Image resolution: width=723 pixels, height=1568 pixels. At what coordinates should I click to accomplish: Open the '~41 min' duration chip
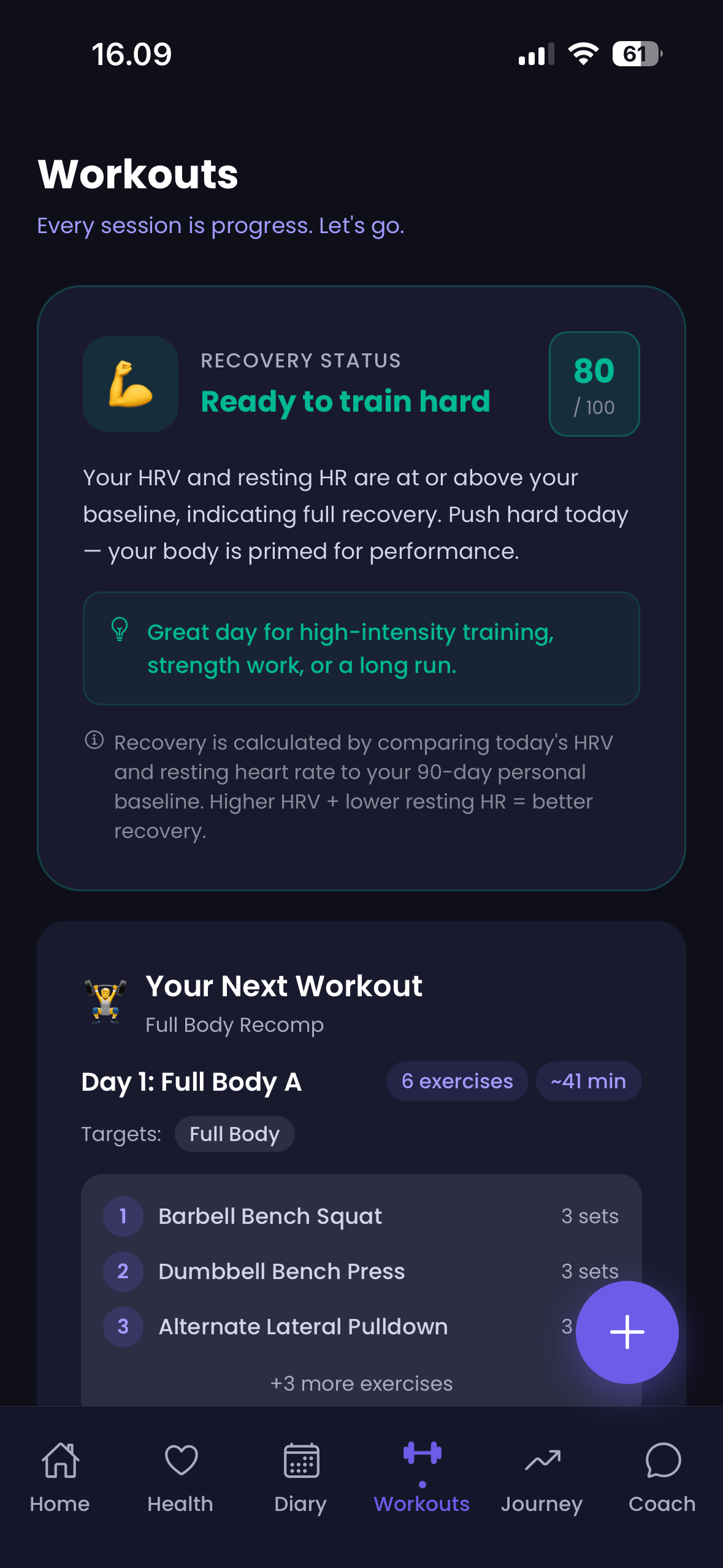pyautogui.click(x=587, y=1081)
